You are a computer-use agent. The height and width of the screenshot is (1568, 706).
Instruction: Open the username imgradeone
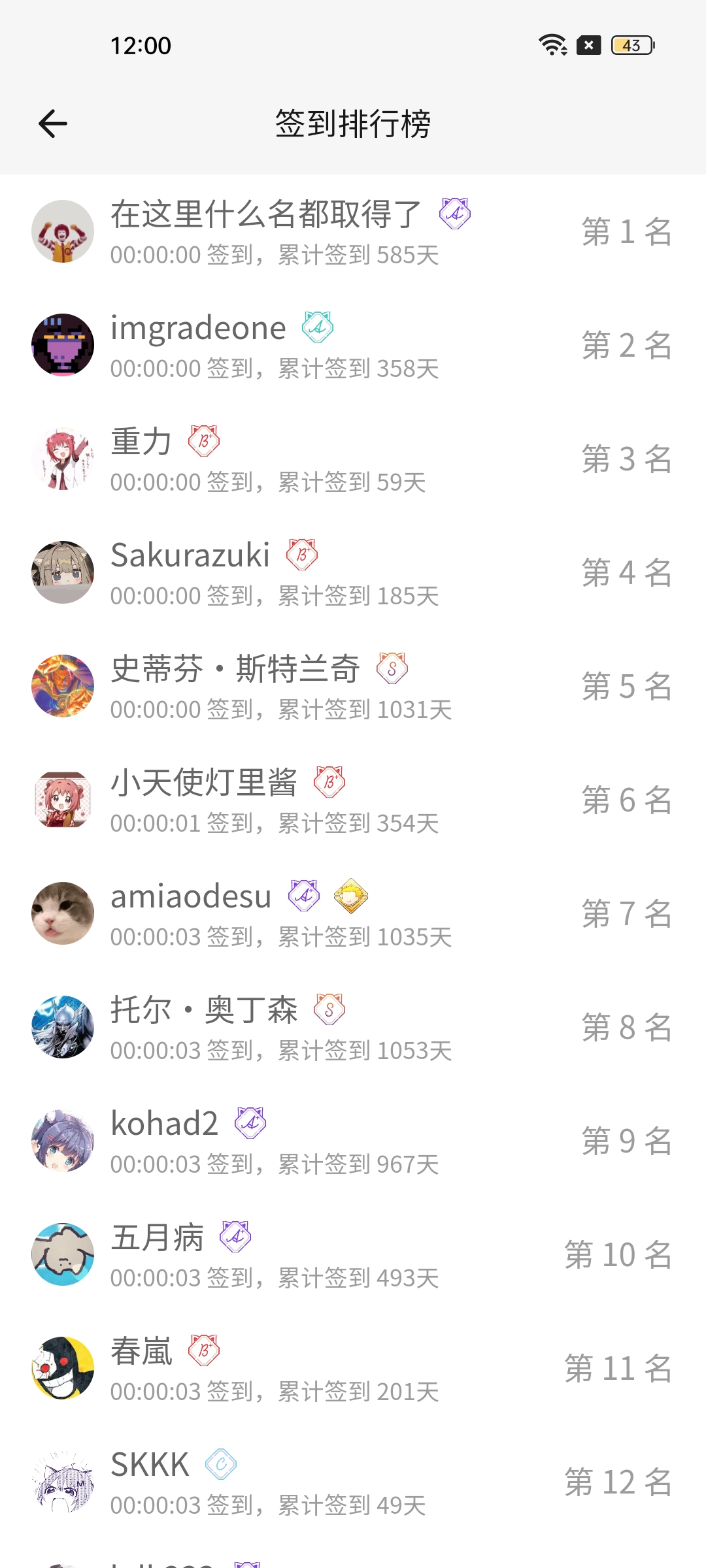tap(197, 328)
